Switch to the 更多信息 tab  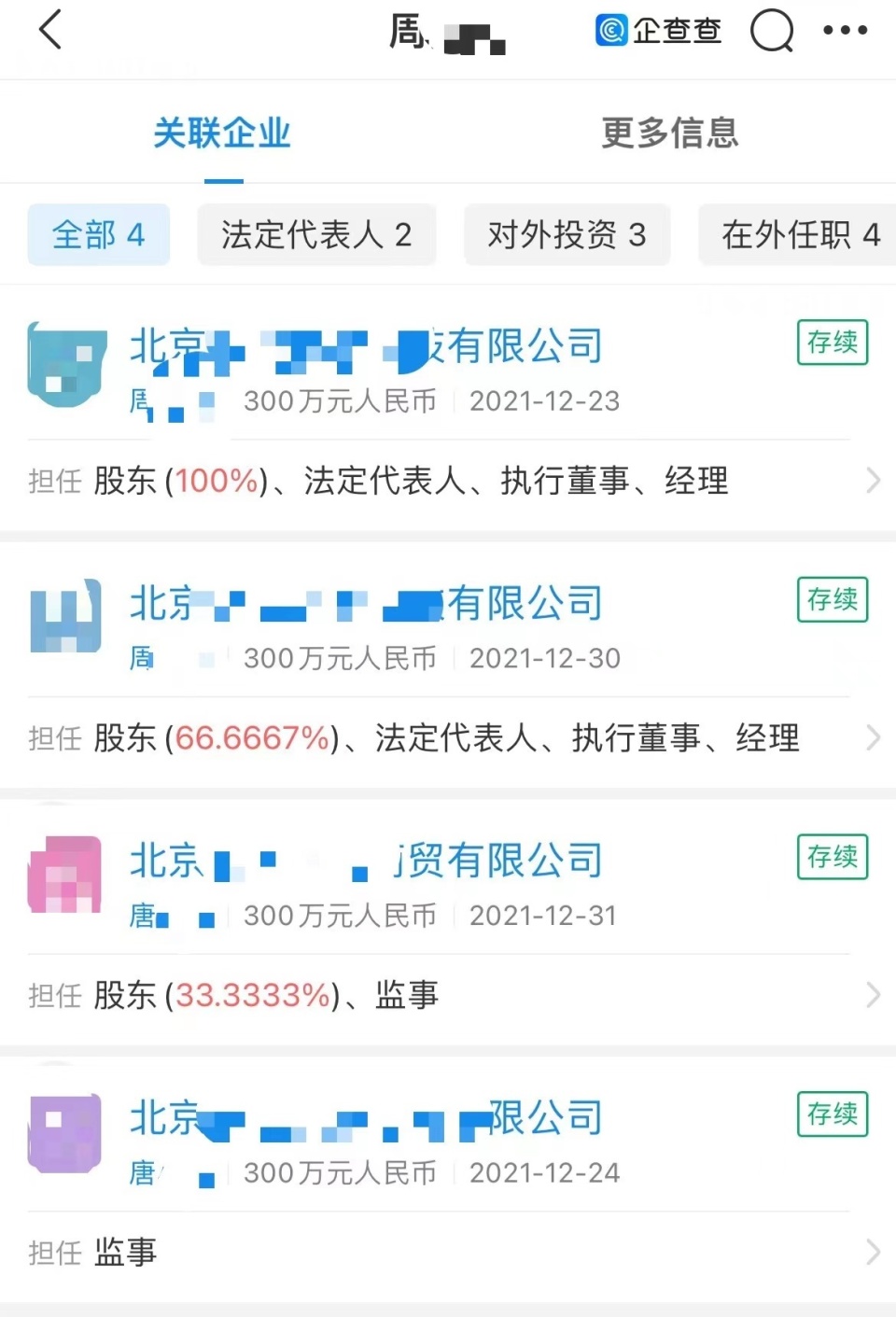669,133
